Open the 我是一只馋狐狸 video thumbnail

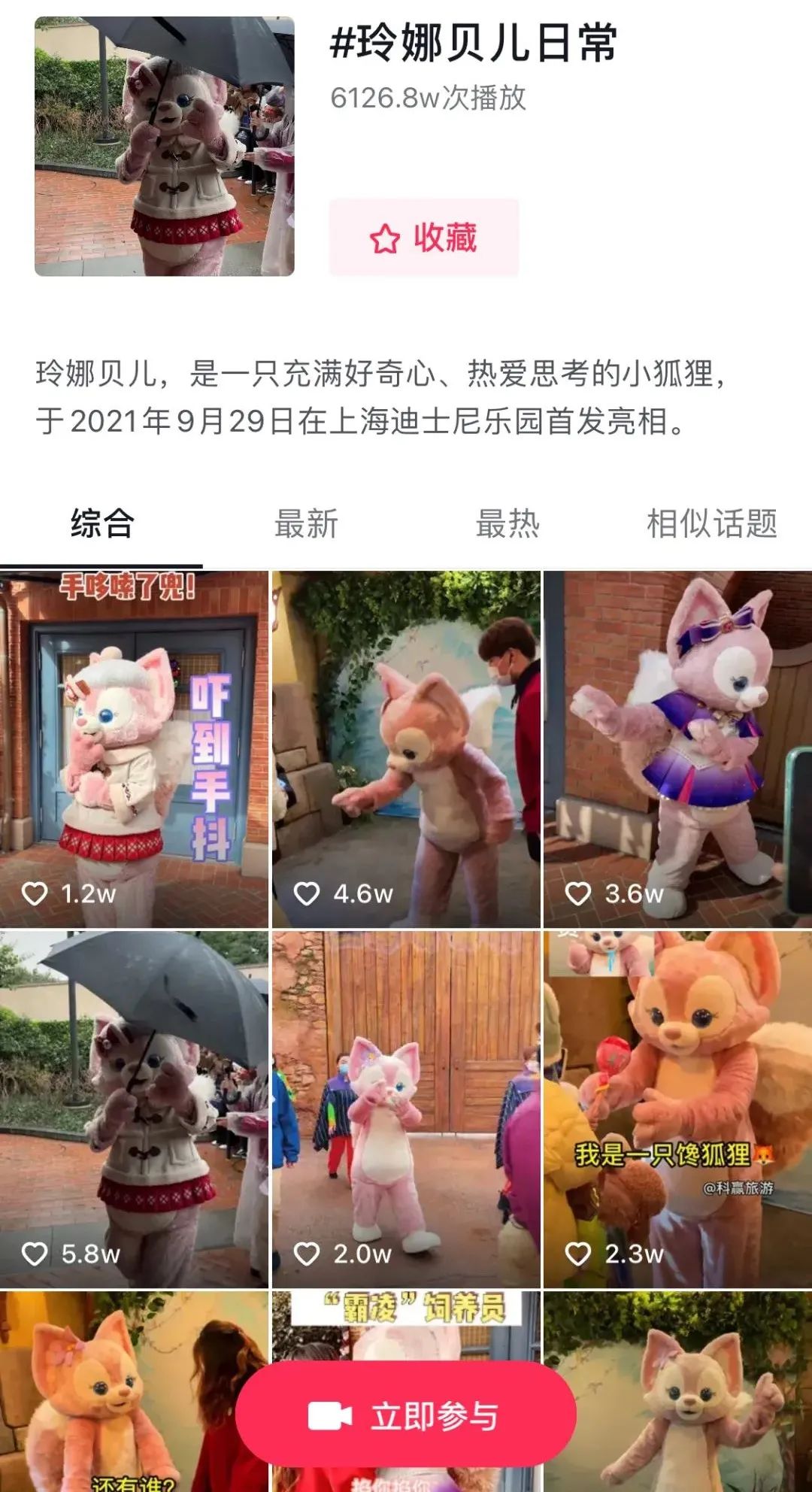click(x=675, y=1090)
